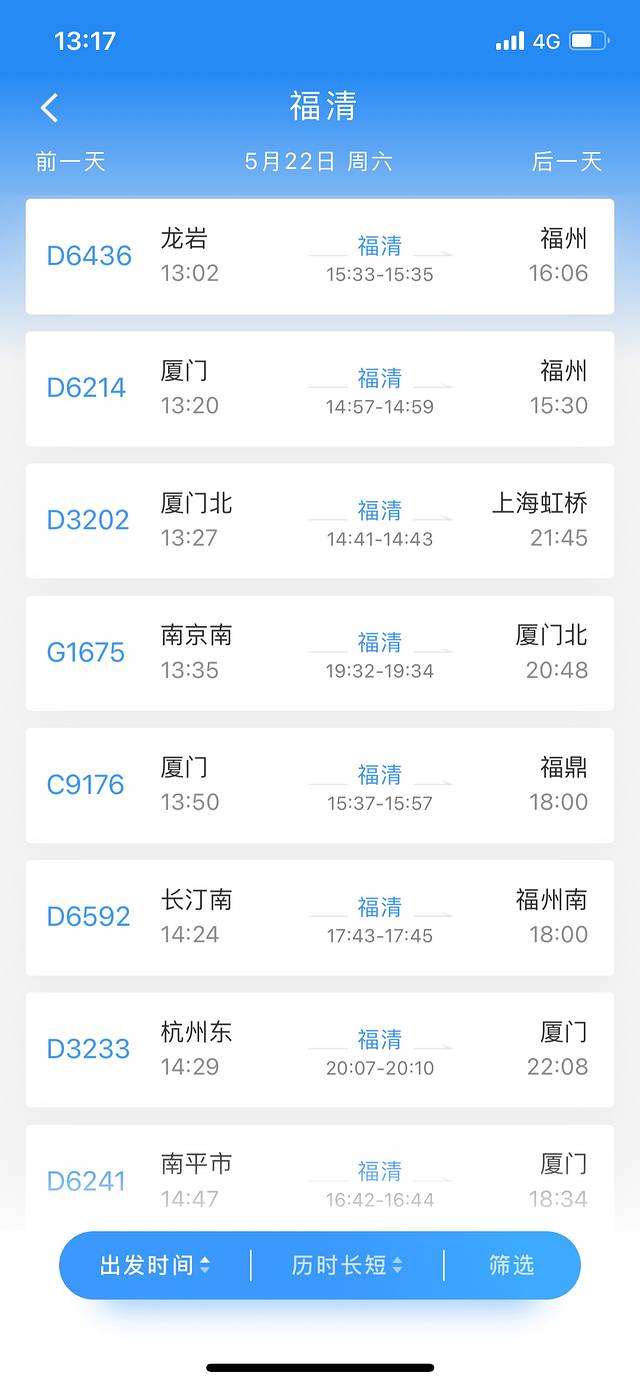Screen dimensions: 640x1385
Task: Switch to the next day (后一天)
Action: point(567,162)
